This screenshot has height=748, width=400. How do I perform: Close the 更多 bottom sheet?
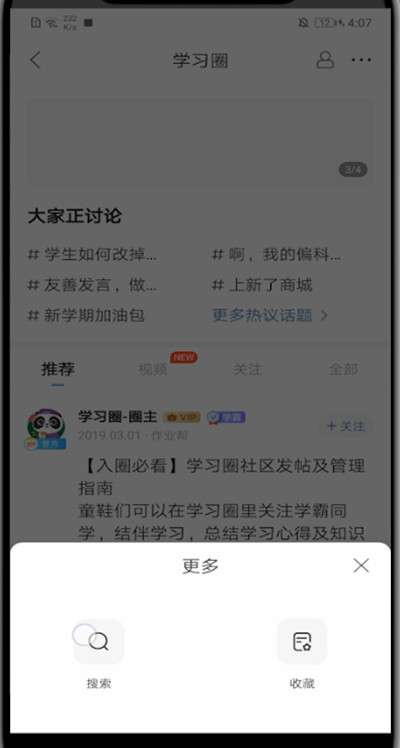coord(361,566)
